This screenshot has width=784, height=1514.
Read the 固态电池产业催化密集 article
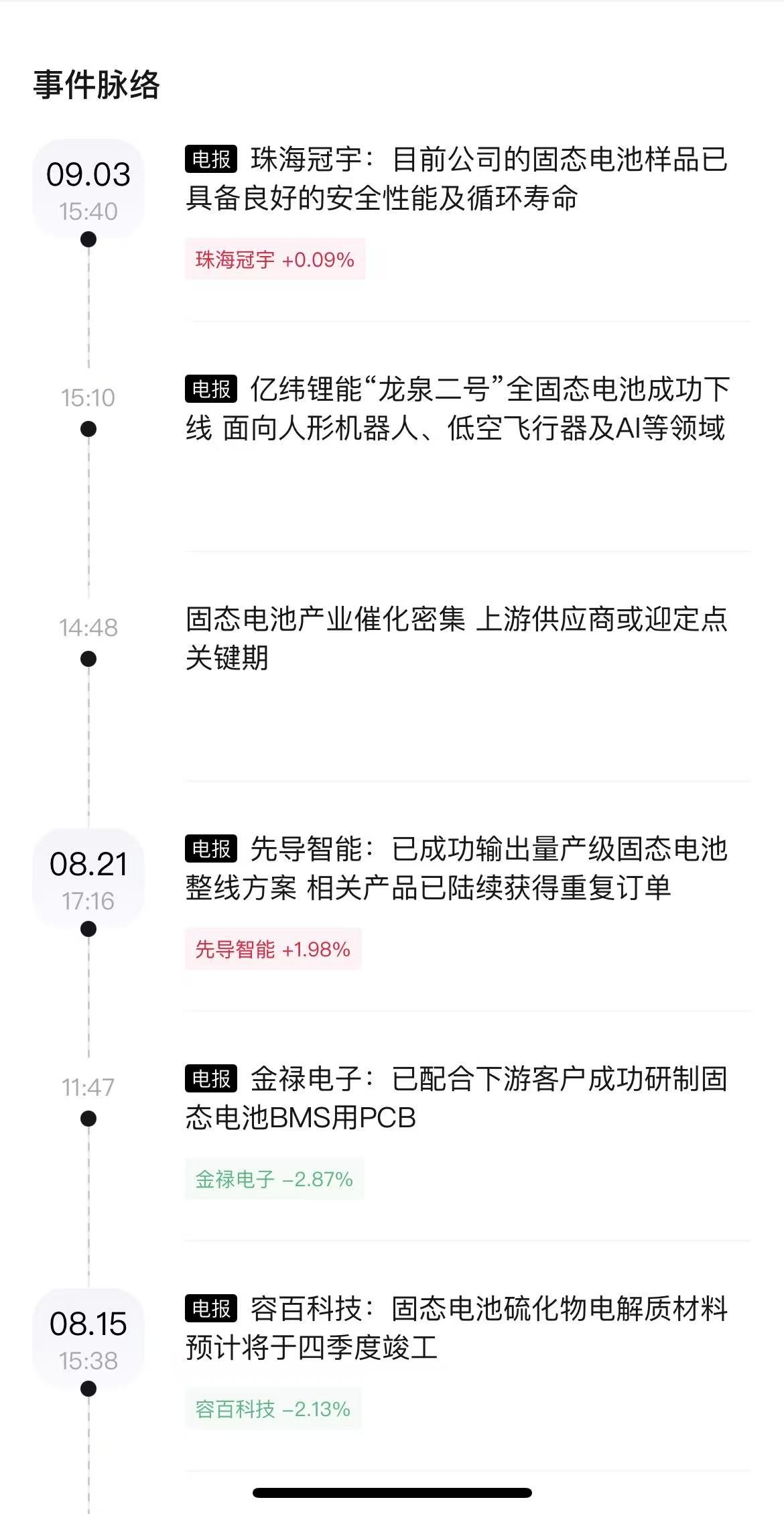tap(456, 638)
